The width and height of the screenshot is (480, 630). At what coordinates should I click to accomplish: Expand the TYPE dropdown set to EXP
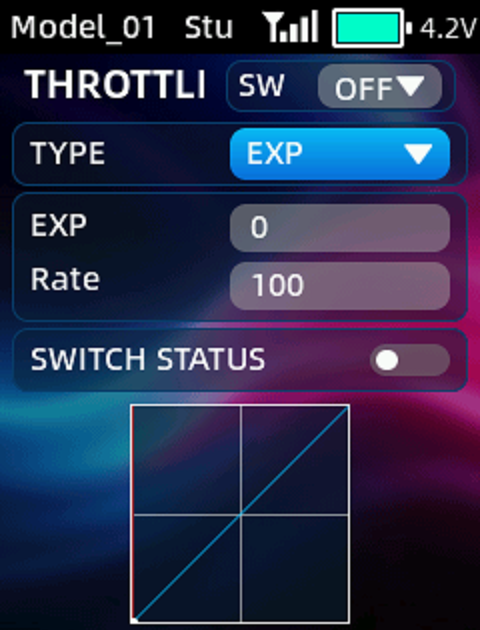(340, 154)
